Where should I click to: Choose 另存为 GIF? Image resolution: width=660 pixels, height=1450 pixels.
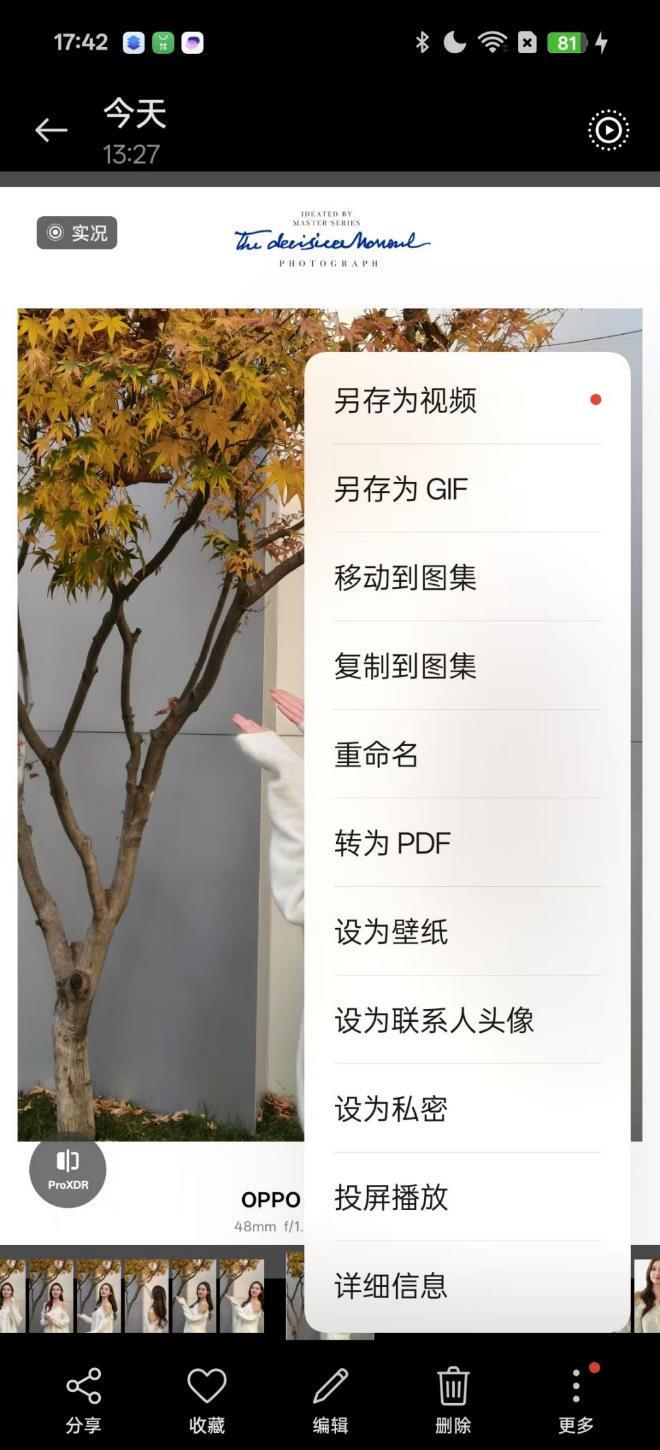pyautogui.click(x=401, y=489)
